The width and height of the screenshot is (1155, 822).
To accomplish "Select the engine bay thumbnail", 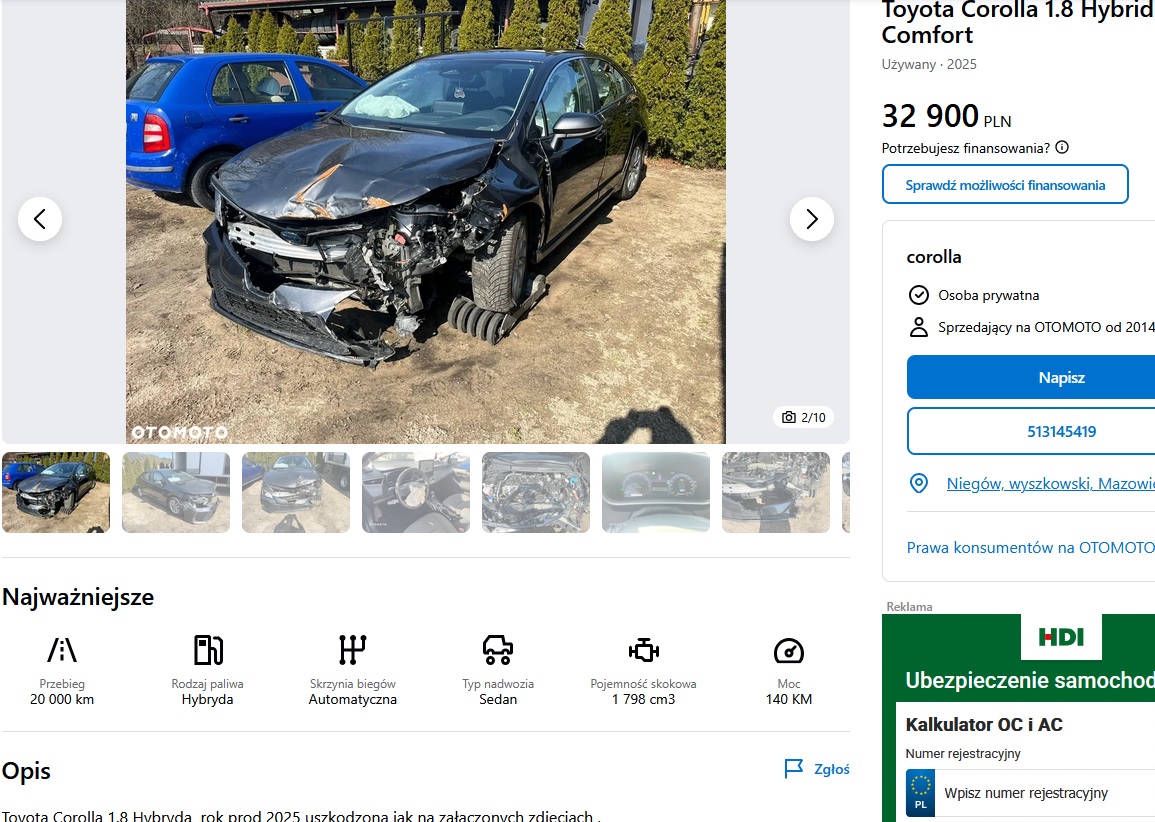I will [536, 492].
